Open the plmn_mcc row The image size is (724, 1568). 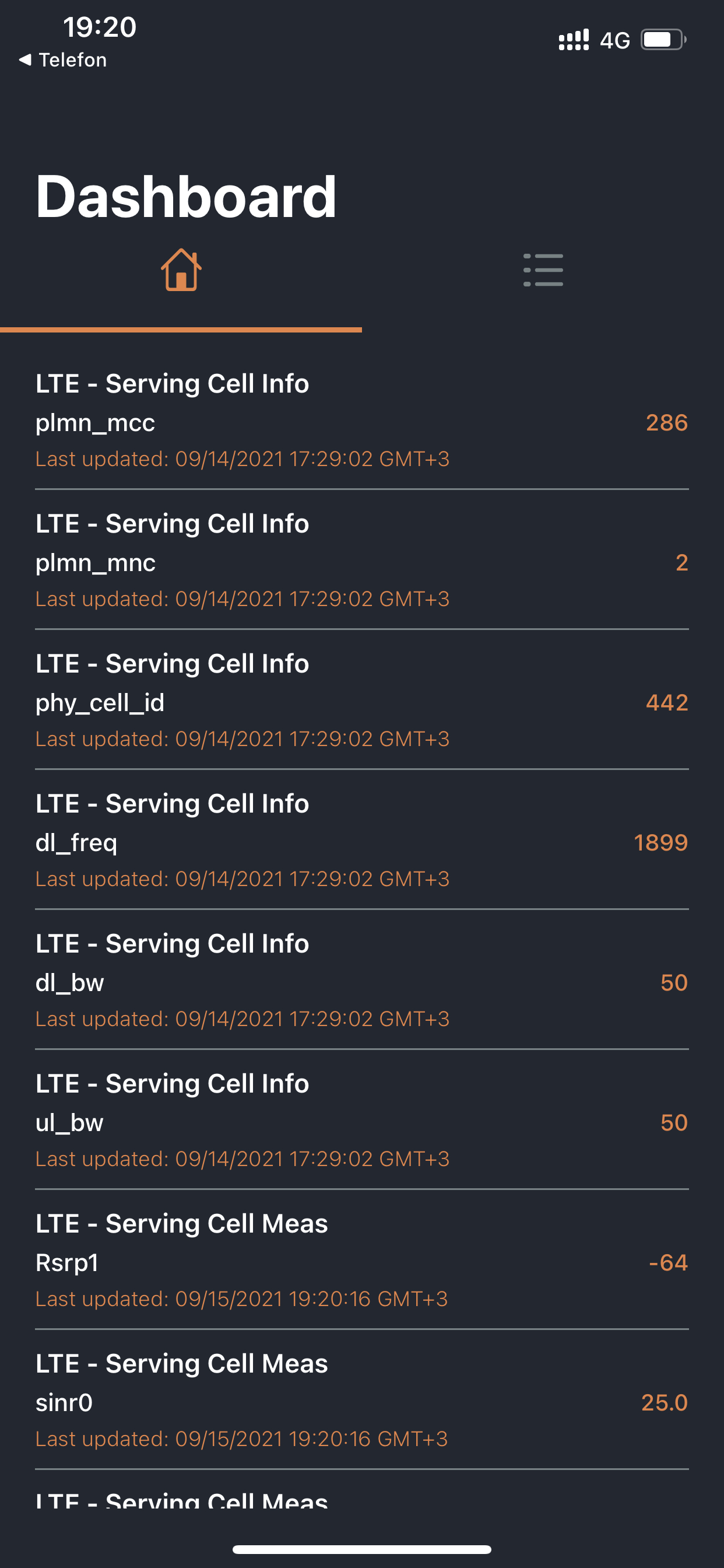[x=362, y=420]
